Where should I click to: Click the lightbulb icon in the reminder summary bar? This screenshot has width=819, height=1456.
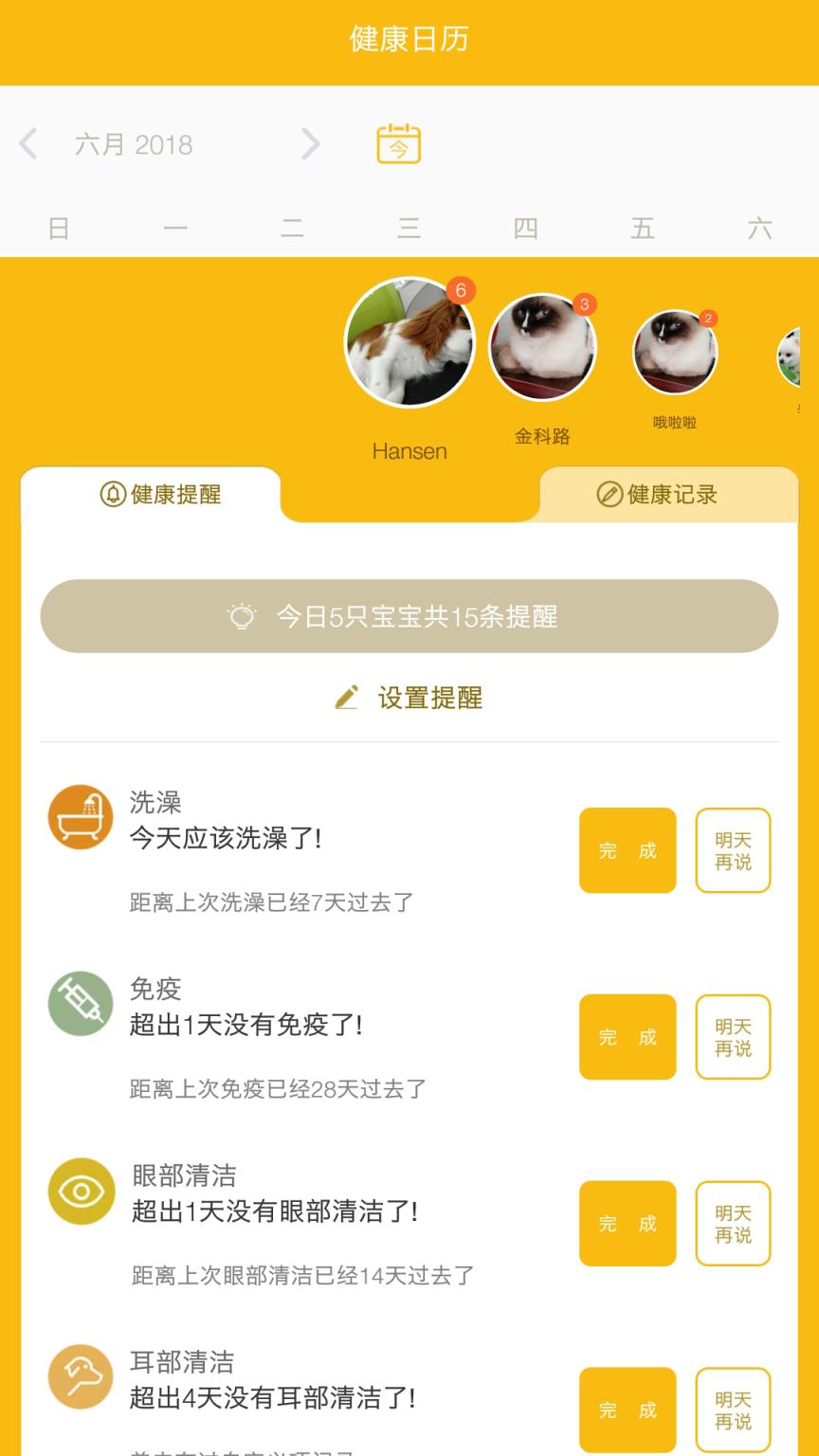(x=245, y=616)
